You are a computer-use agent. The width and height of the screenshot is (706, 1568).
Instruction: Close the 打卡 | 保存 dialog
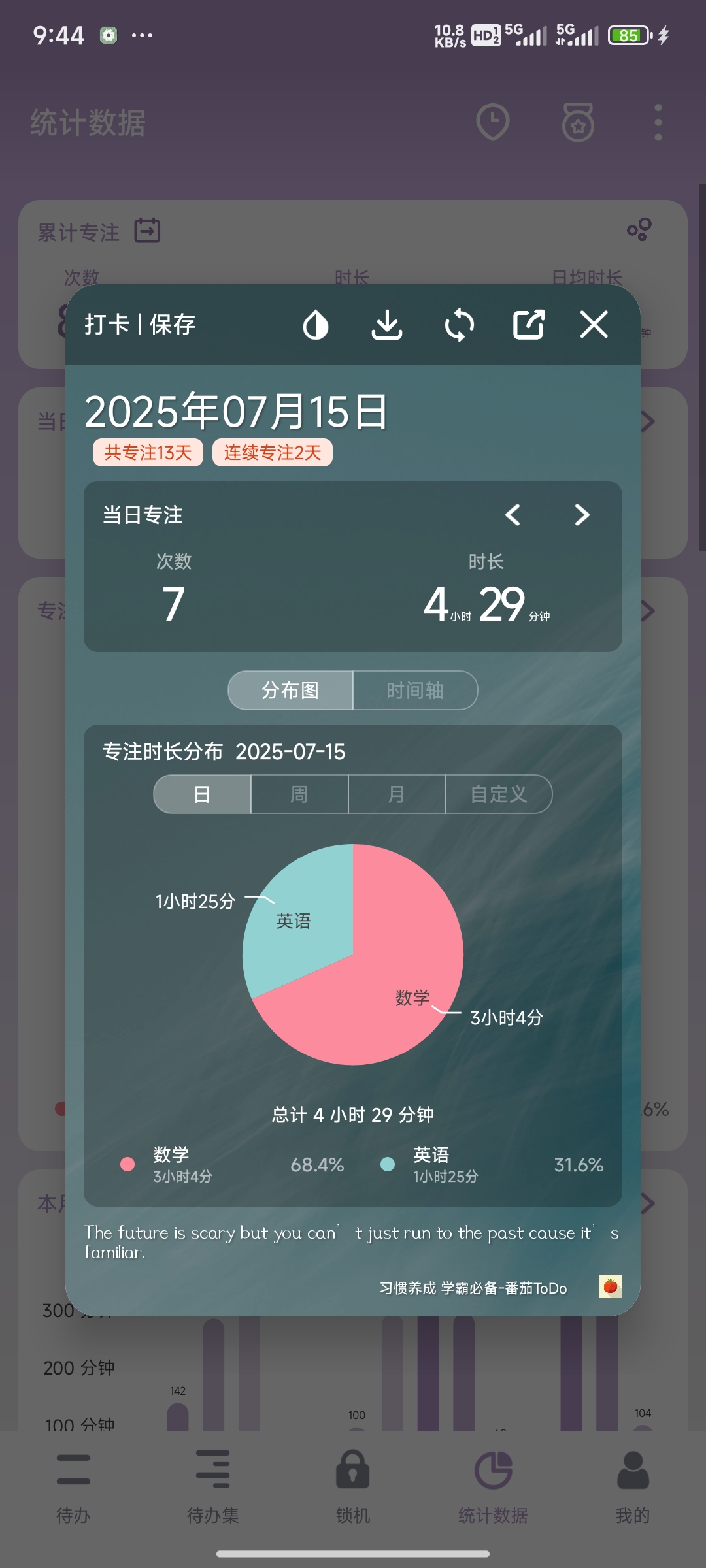pos(594,325)
